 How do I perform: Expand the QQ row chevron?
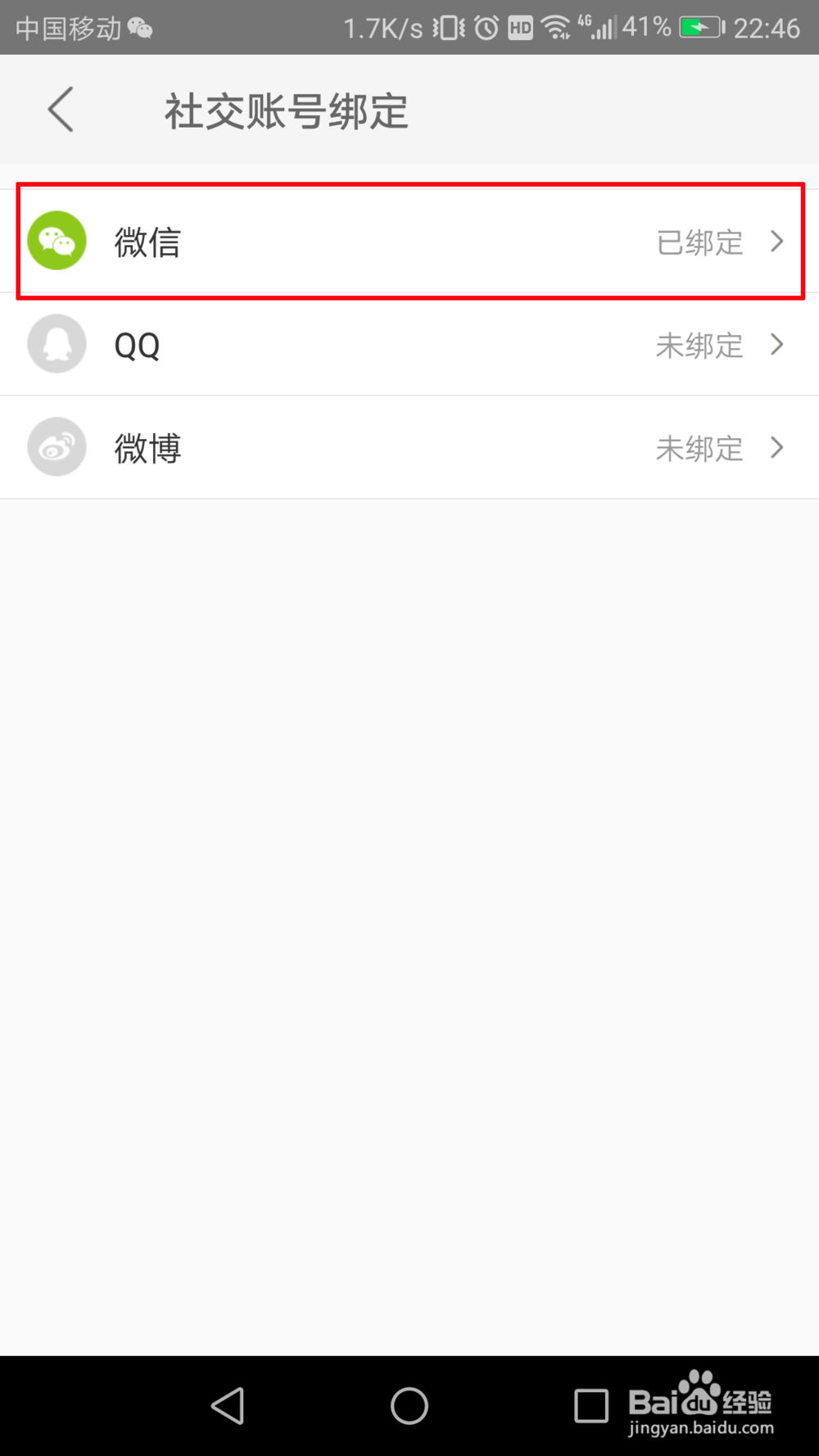click(776, 345)
